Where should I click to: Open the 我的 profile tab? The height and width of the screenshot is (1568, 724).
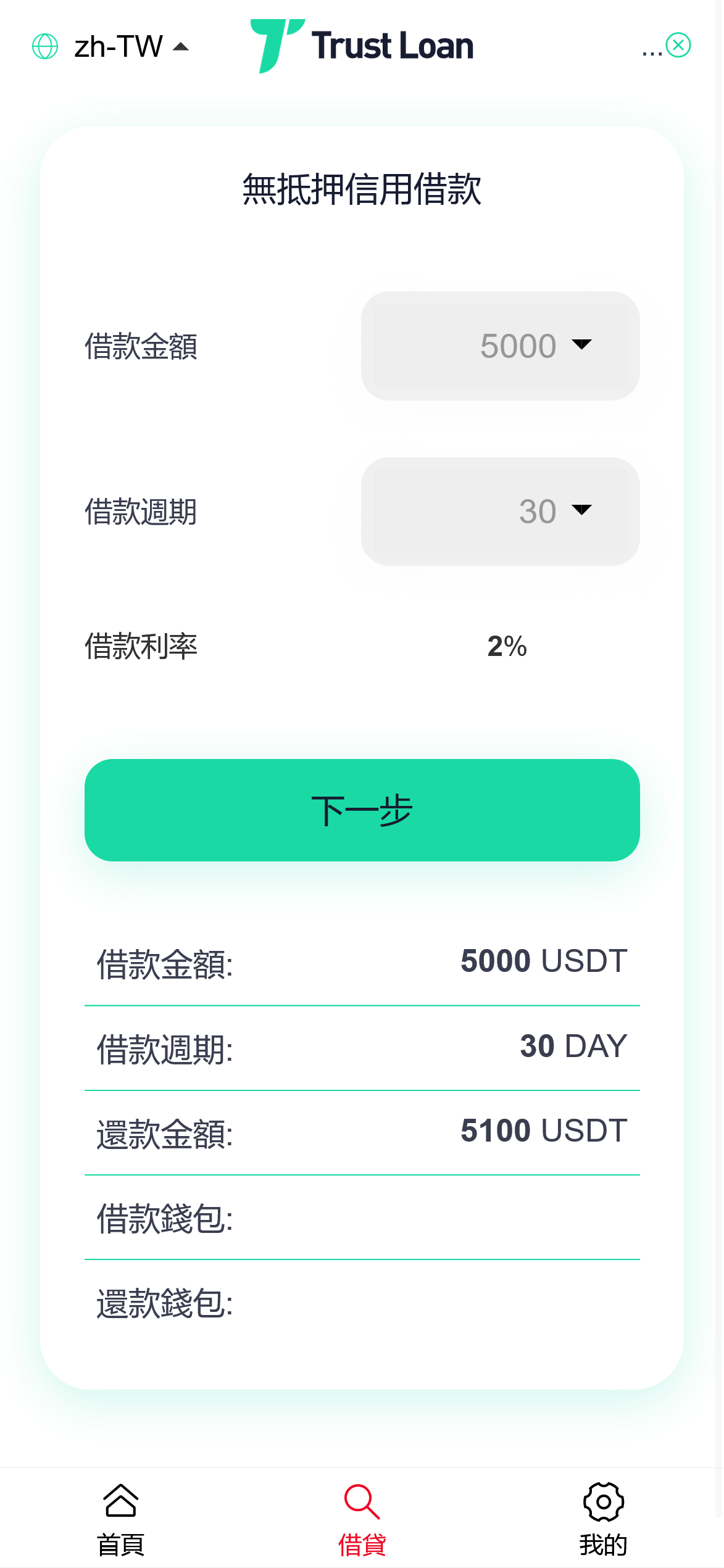[x=603, y=1519]
